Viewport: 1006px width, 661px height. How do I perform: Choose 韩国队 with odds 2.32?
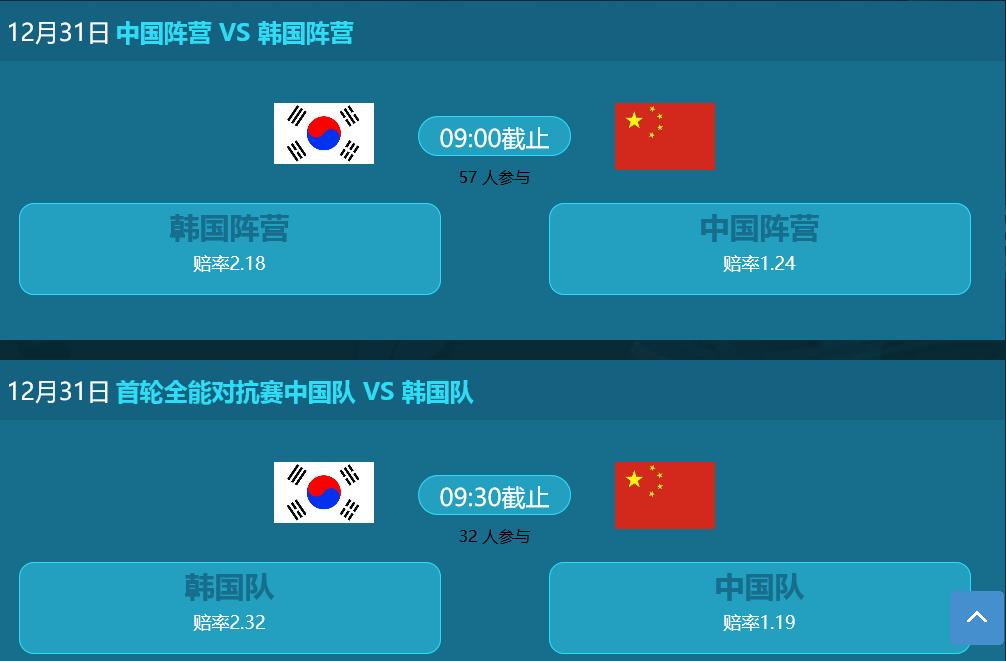229,606
